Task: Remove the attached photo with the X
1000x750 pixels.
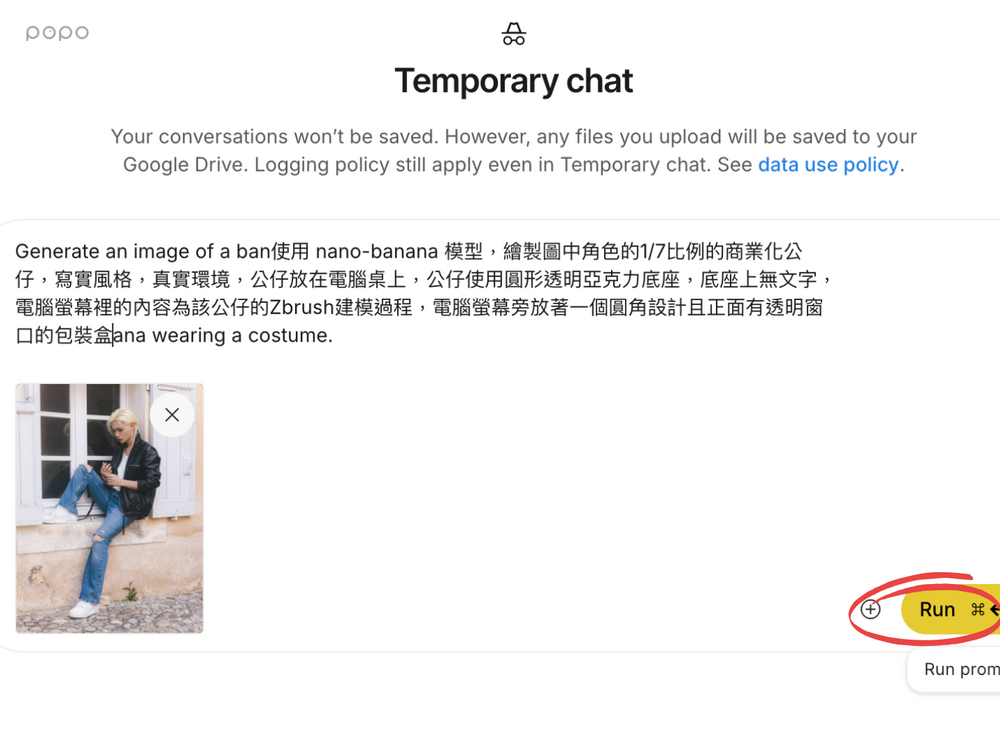Action: 172,414
